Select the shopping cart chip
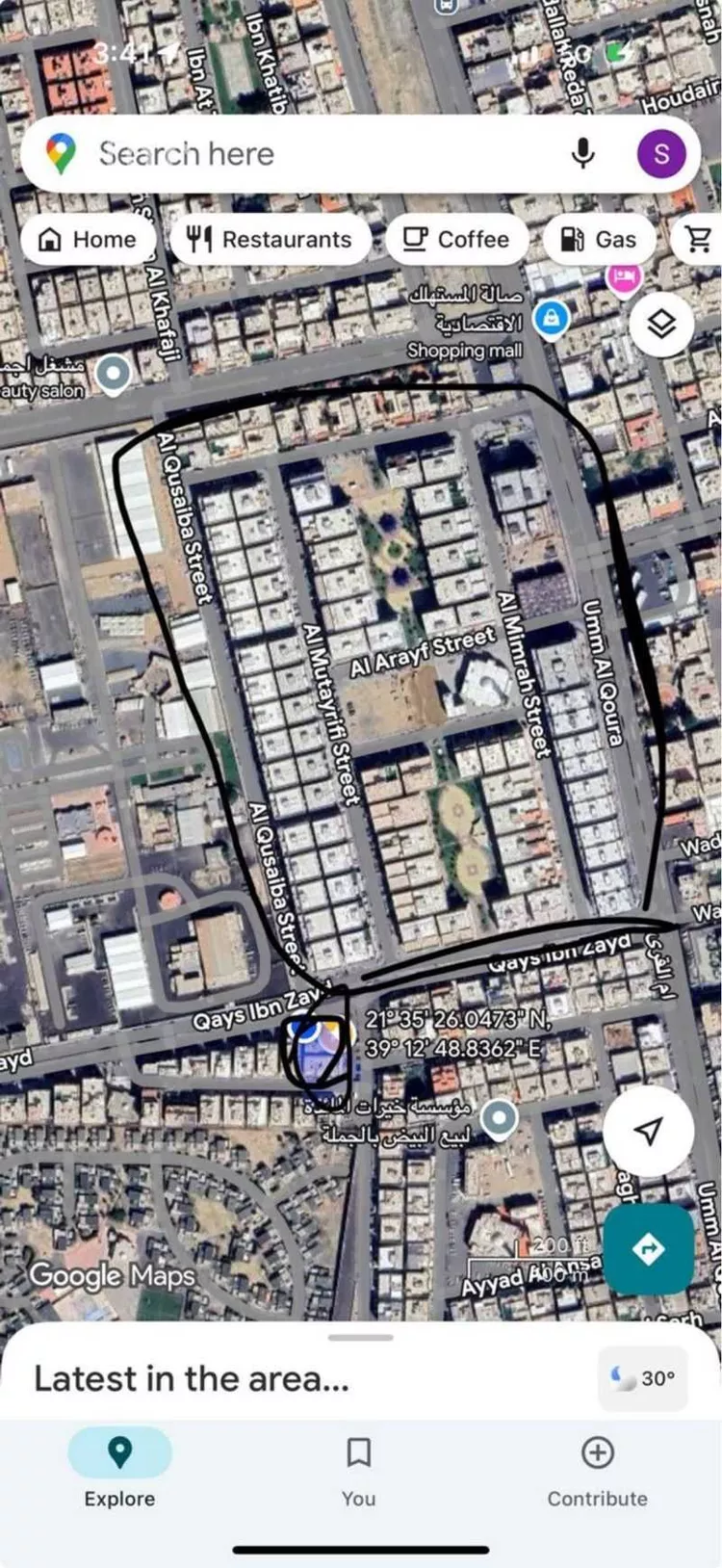722x1568 pixels. click(x=701, y=239)
